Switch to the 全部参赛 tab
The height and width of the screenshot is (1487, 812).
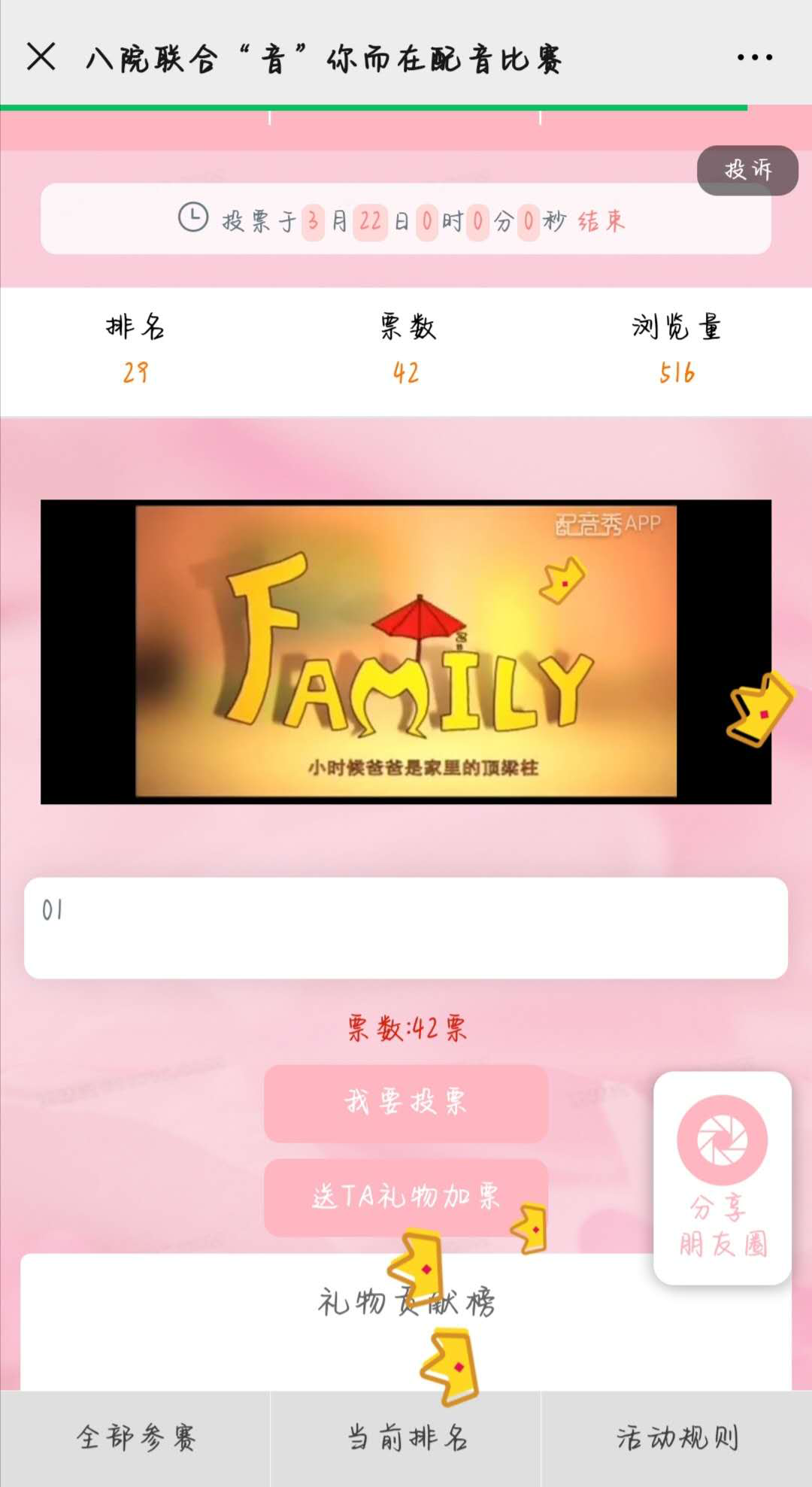pyautogui.click(x=135, y=1438)
